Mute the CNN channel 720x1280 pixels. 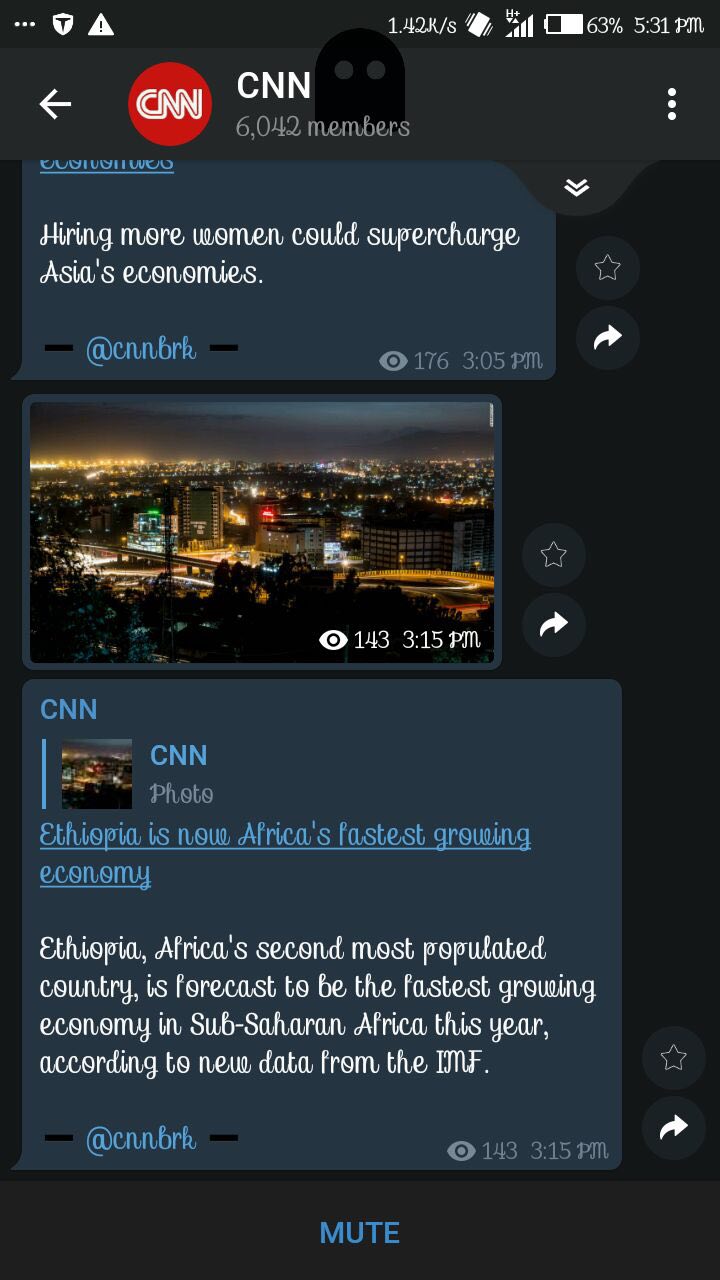point(360,1233)
